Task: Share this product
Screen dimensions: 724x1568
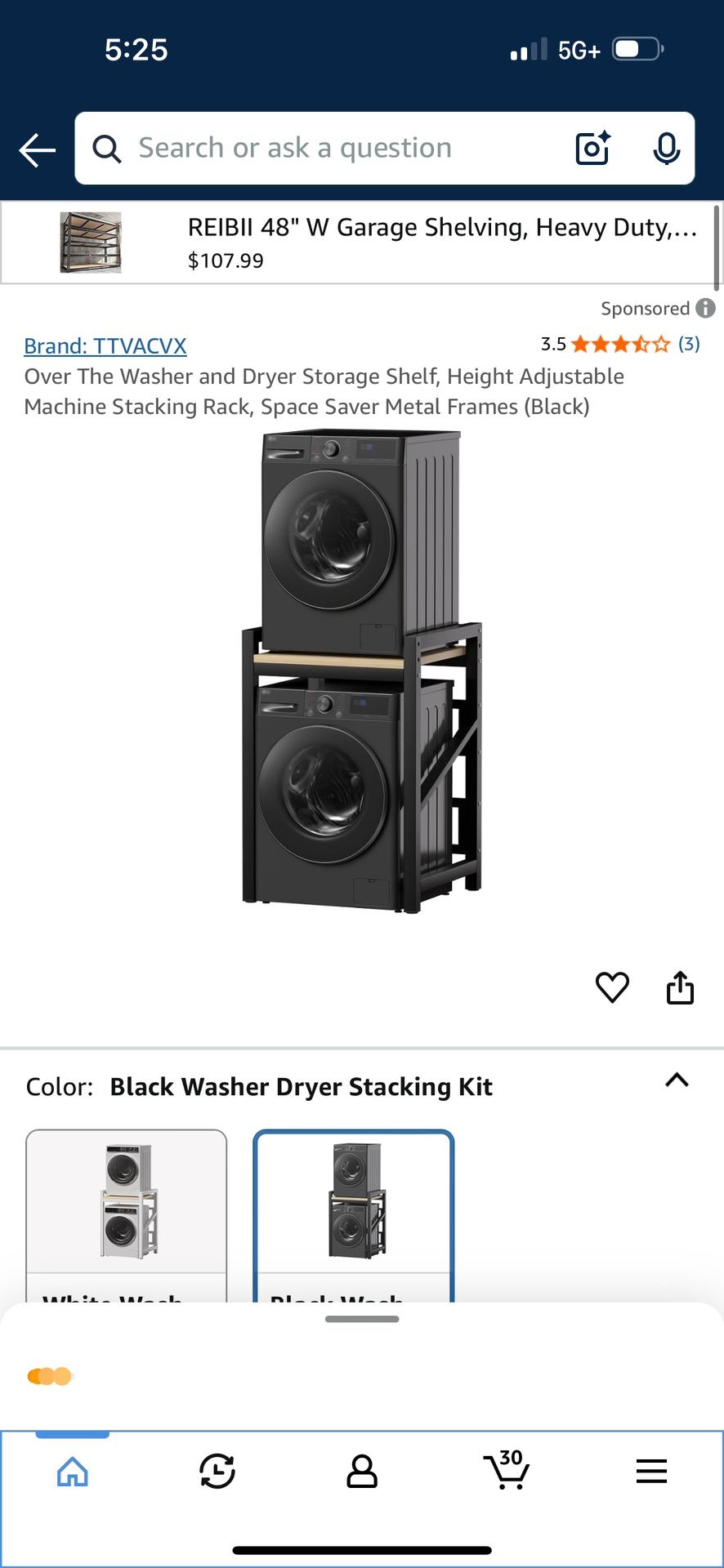Action: tap(680, 987)
